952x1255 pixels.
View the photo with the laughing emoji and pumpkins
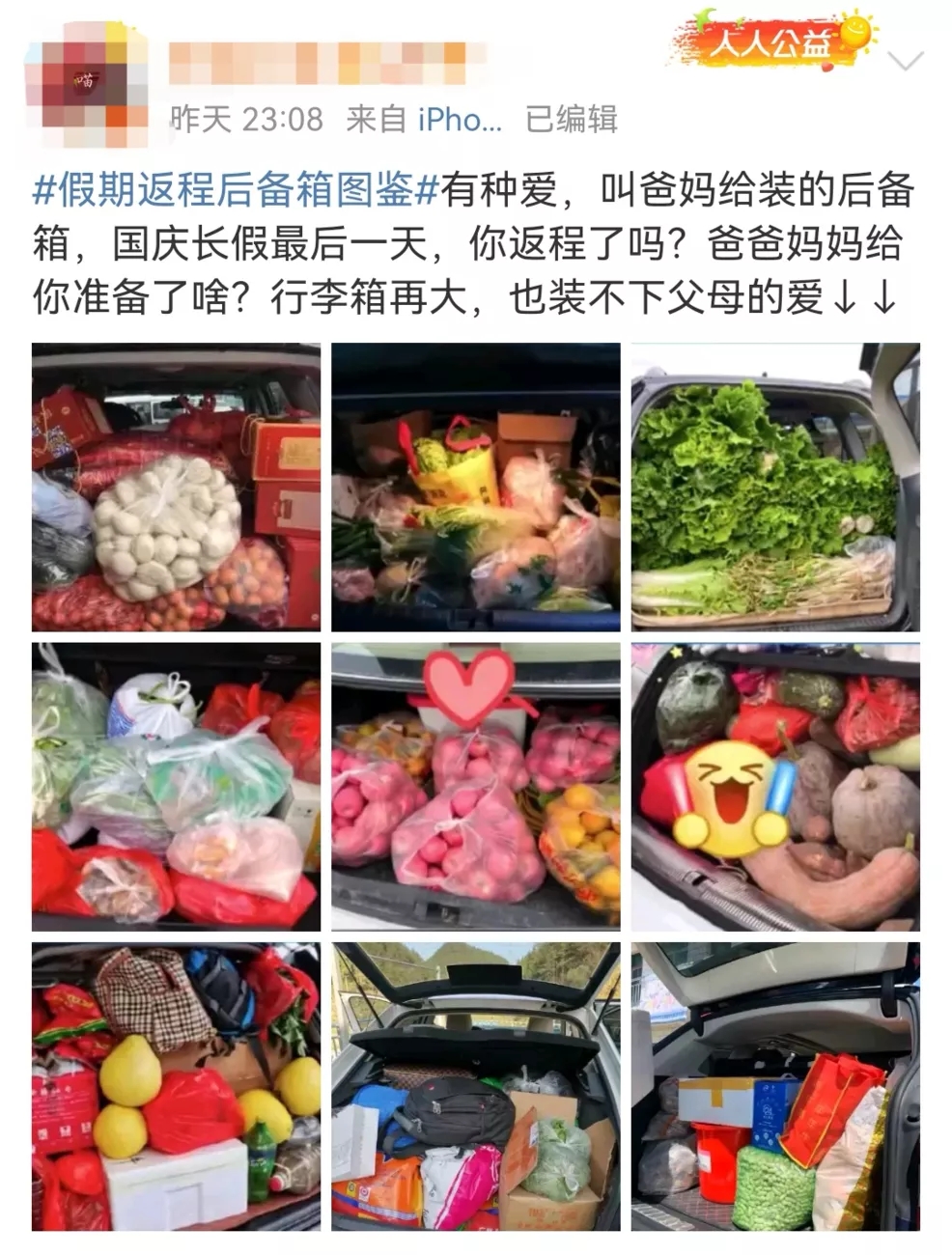775,787
